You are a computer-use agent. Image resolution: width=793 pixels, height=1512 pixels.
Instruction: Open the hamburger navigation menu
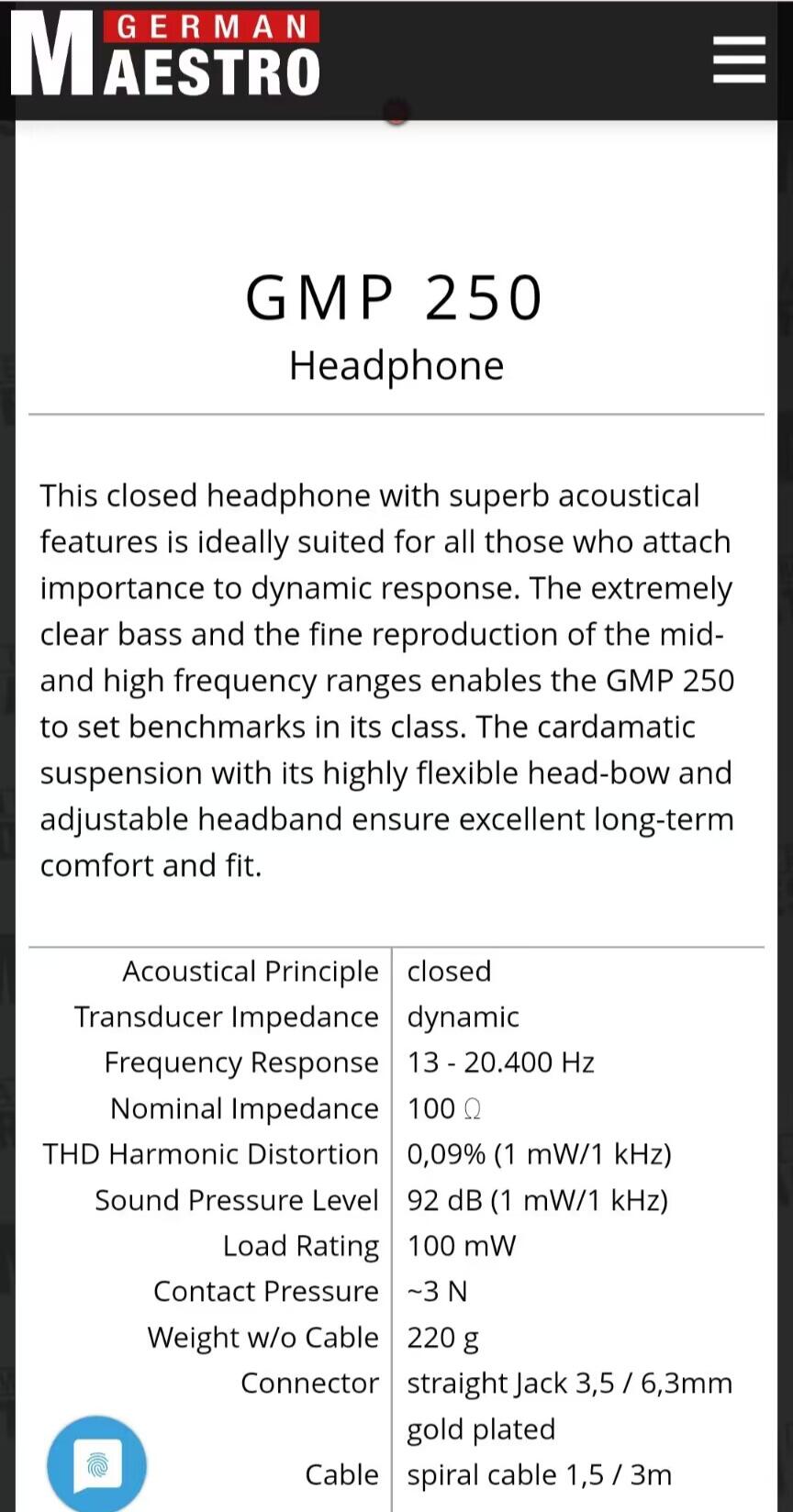739,60
